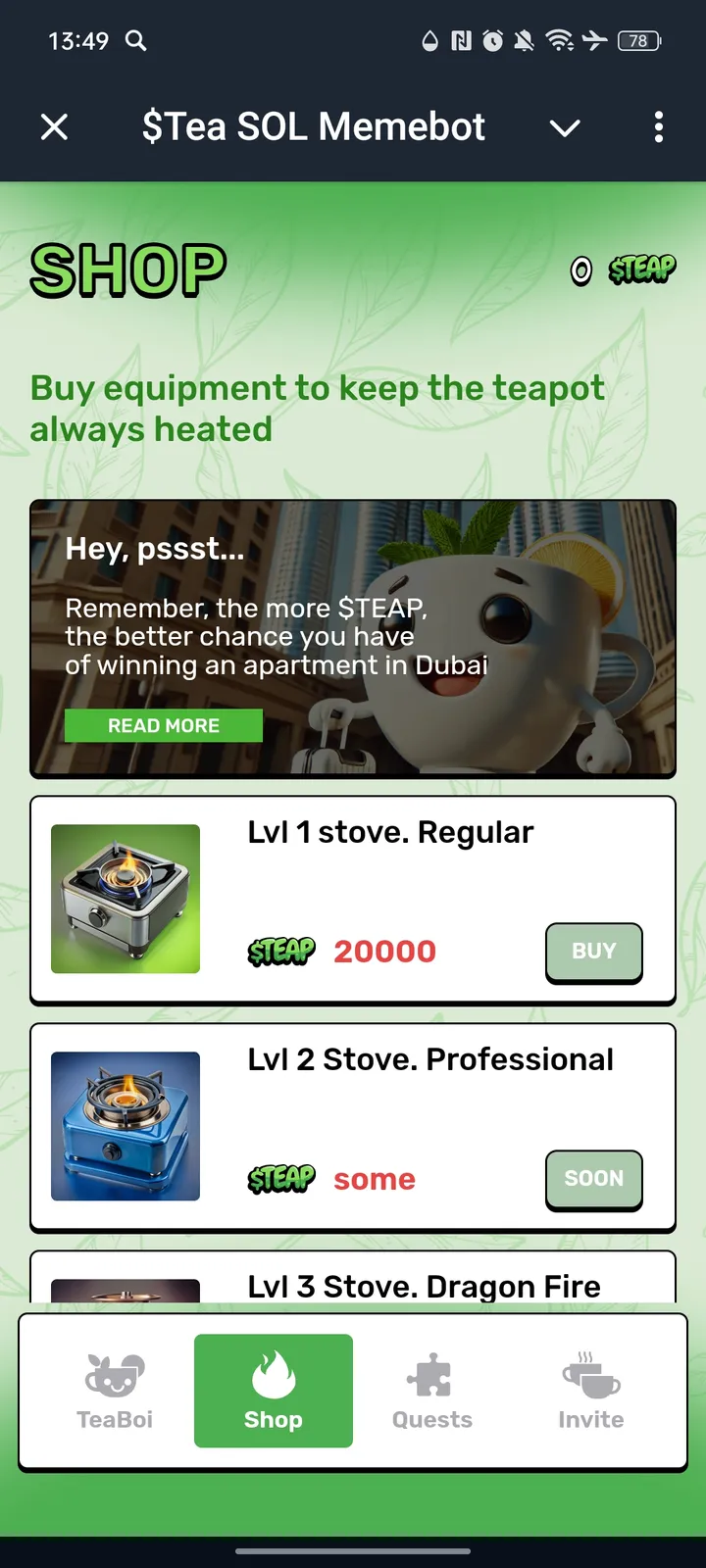This screenshot has width=706, height=1568.
Task: Click the SOON button for Lvl 2 Stove
Action: (593, 1179)
